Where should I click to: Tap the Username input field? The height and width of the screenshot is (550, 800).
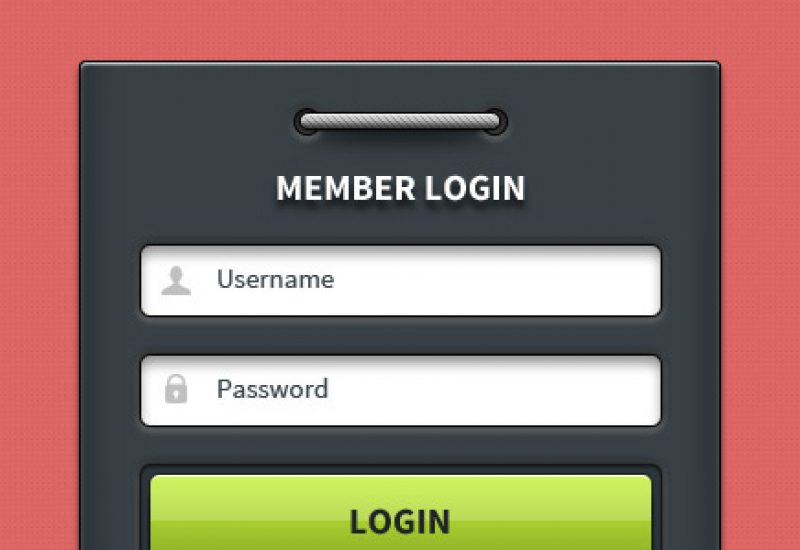click(400, 280)
